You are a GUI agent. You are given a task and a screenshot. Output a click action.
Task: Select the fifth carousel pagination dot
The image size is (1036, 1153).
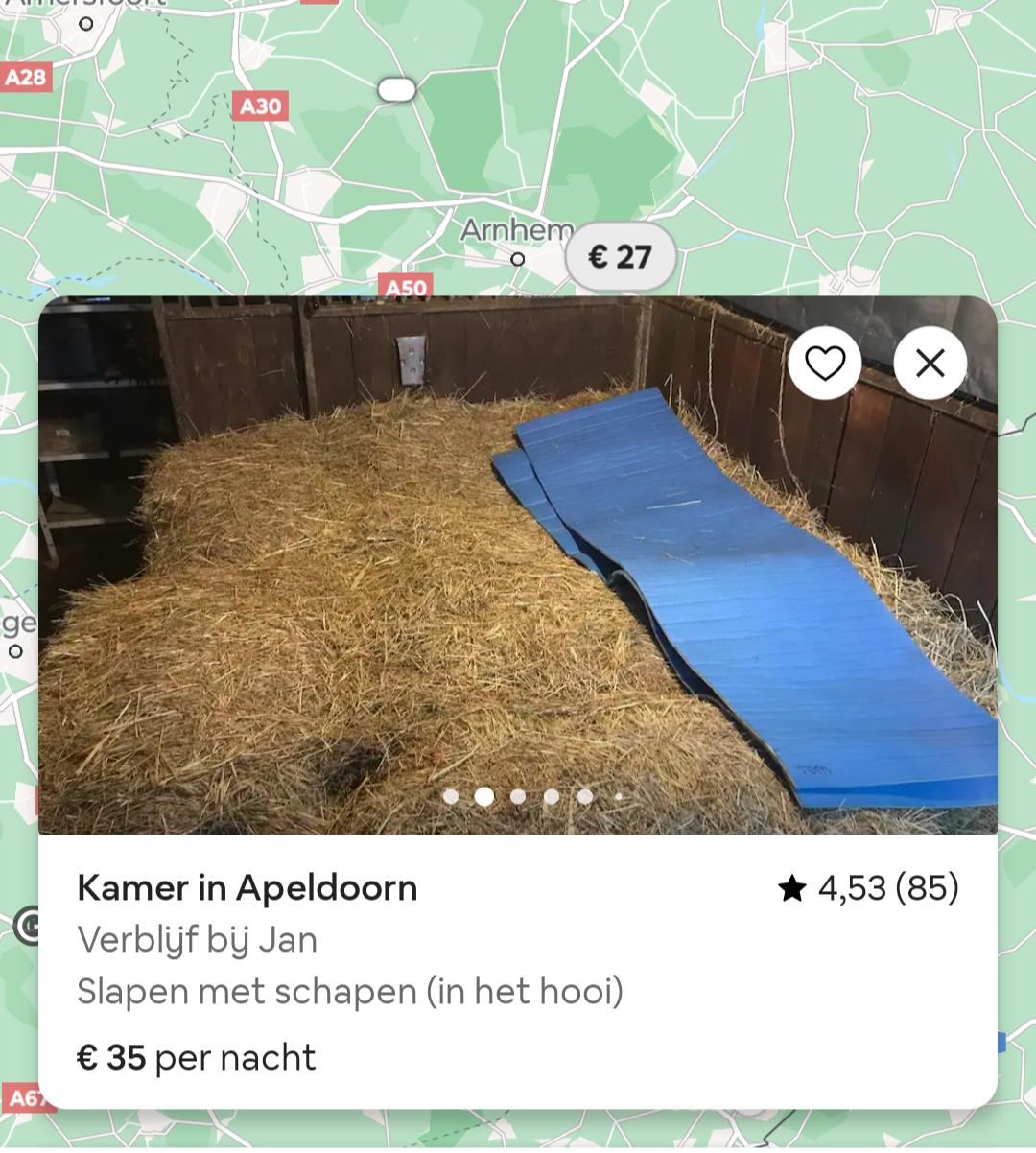coord(583,796)
